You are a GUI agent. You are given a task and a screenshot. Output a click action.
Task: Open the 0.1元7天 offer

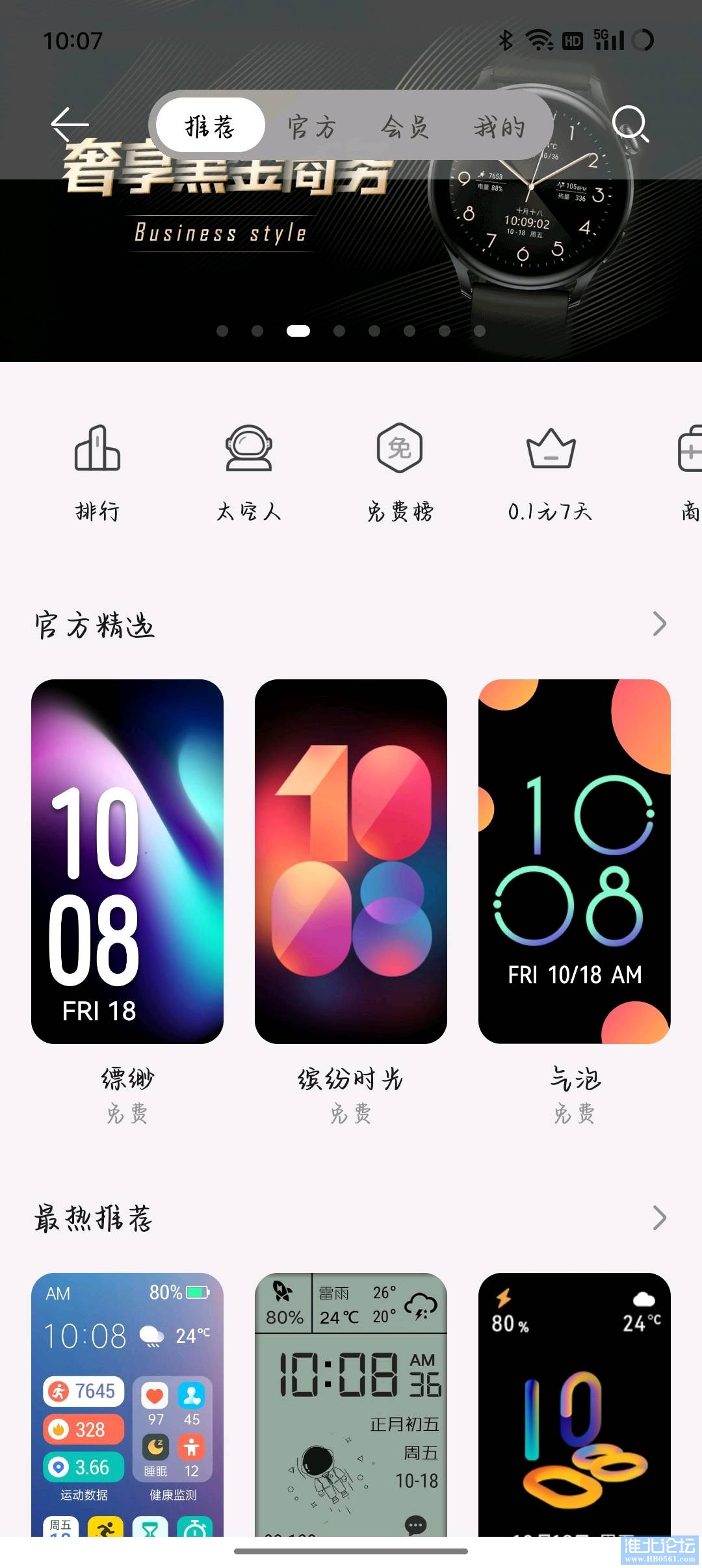coord(550,468)
